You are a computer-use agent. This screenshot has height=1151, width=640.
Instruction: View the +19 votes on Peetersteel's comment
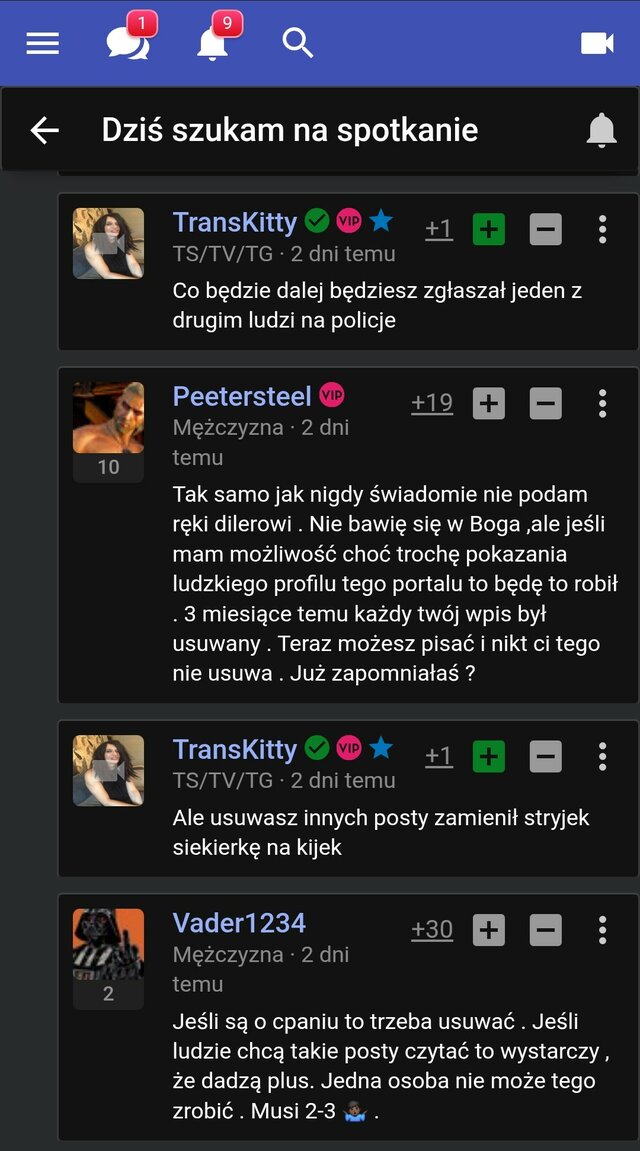tap(432, 403)
